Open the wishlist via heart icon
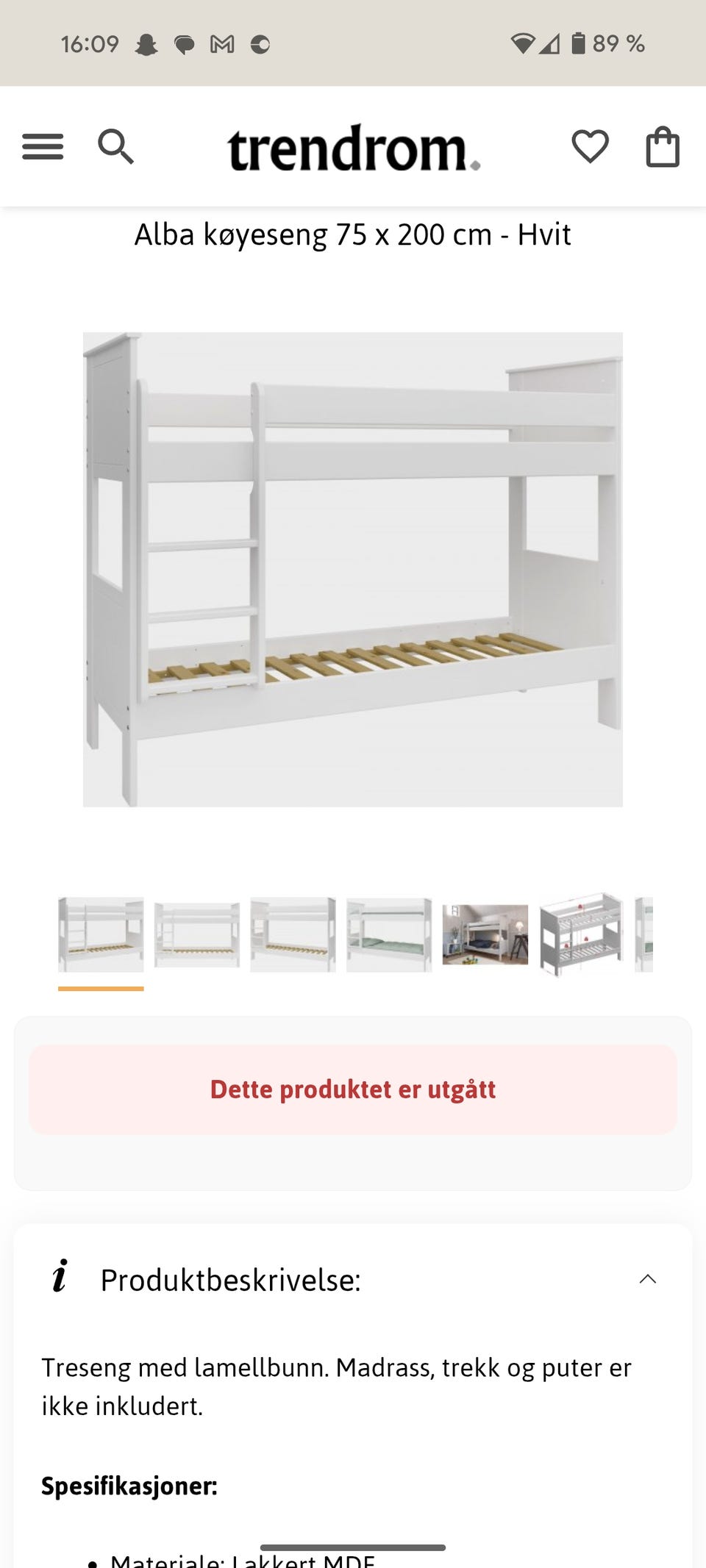Image resolution: width=706 pixels, height=1568 pixels. coord(589,146)
